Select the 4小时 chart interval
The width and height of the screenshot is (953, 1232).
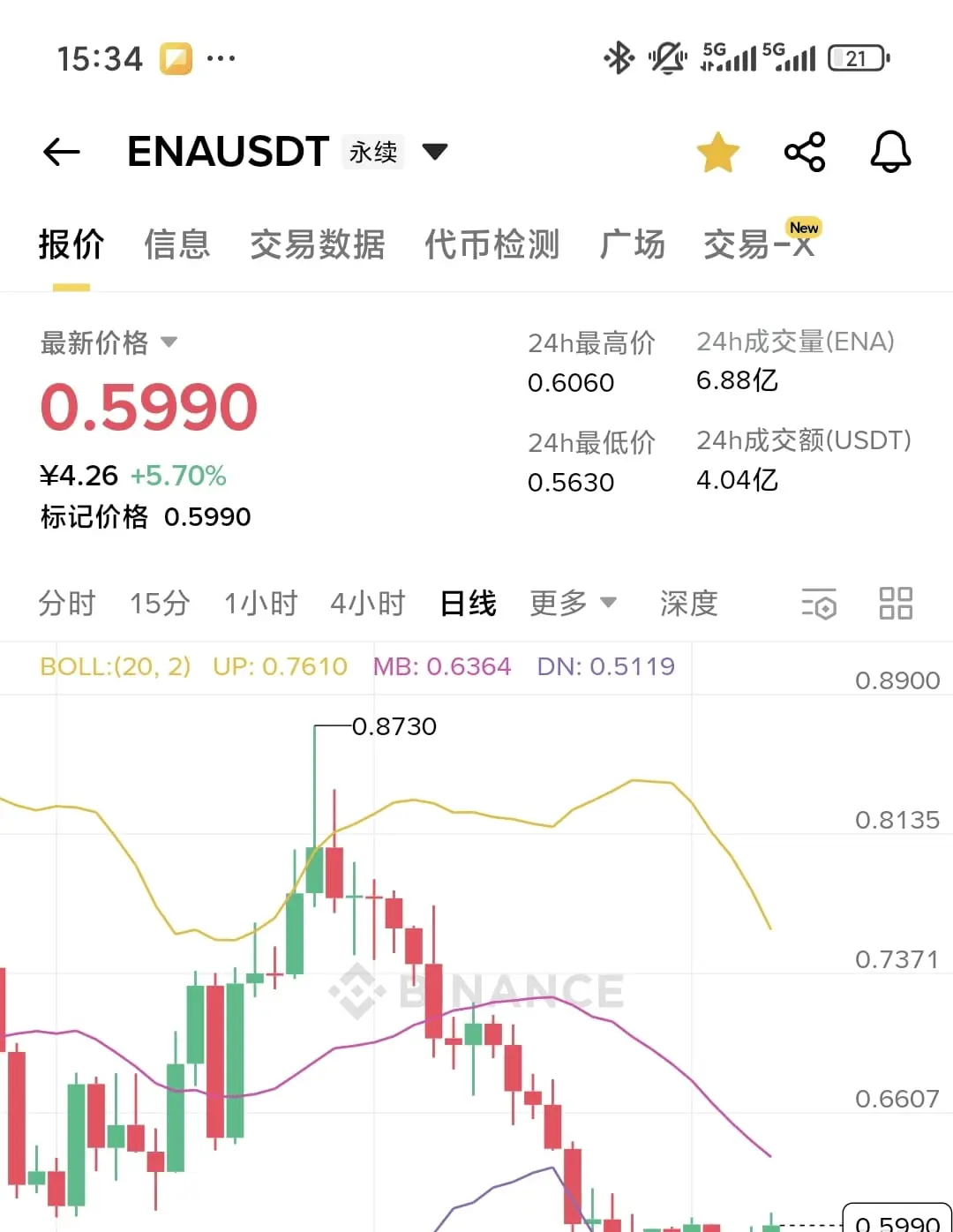[368, 604]
